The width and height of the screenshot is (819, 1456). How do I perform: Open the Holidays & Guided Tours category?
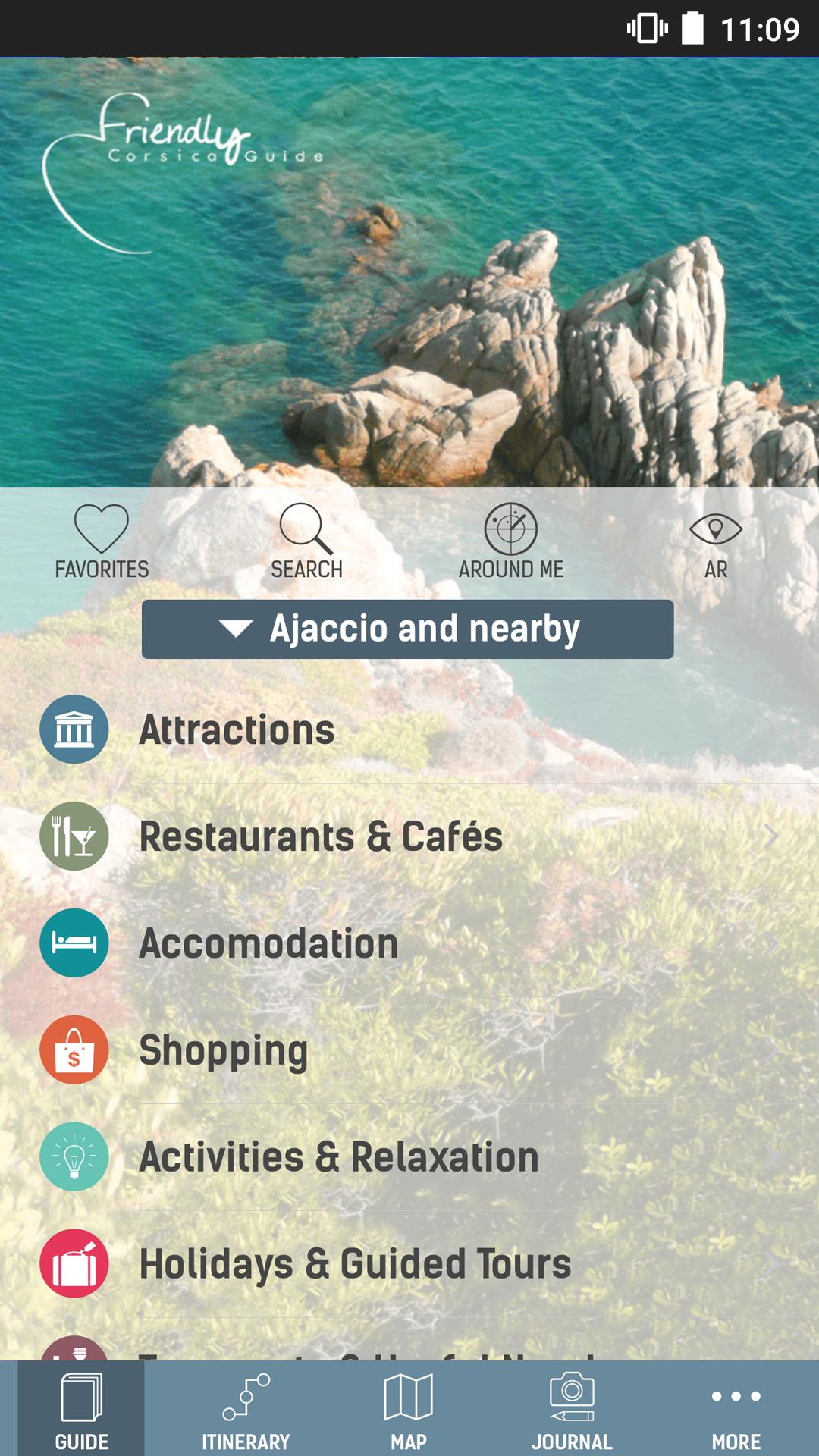(356, 1263)
